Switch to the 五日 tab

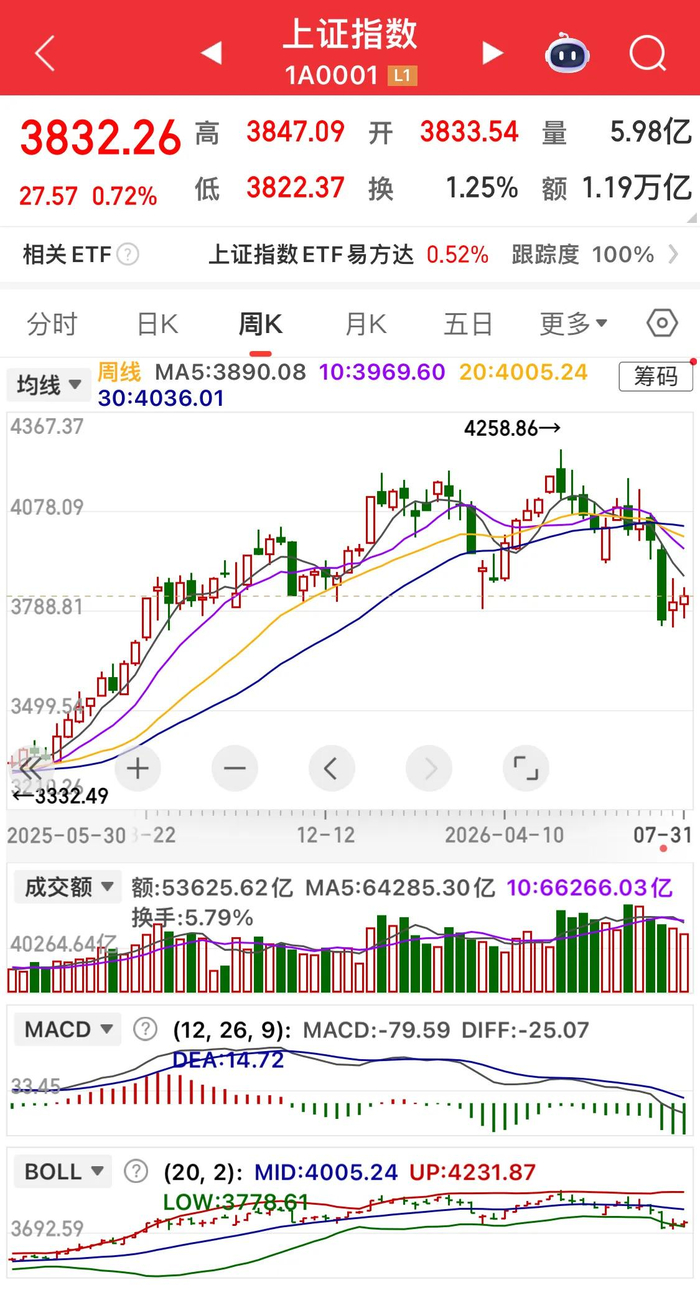(468, 324)
